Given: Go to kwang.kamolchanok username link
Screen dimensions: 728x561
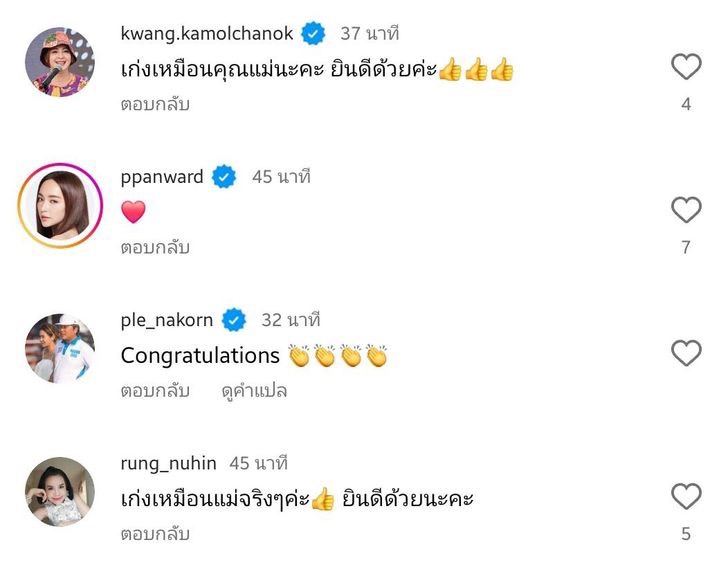Looking at the screenshot, I should click(207, 33).
